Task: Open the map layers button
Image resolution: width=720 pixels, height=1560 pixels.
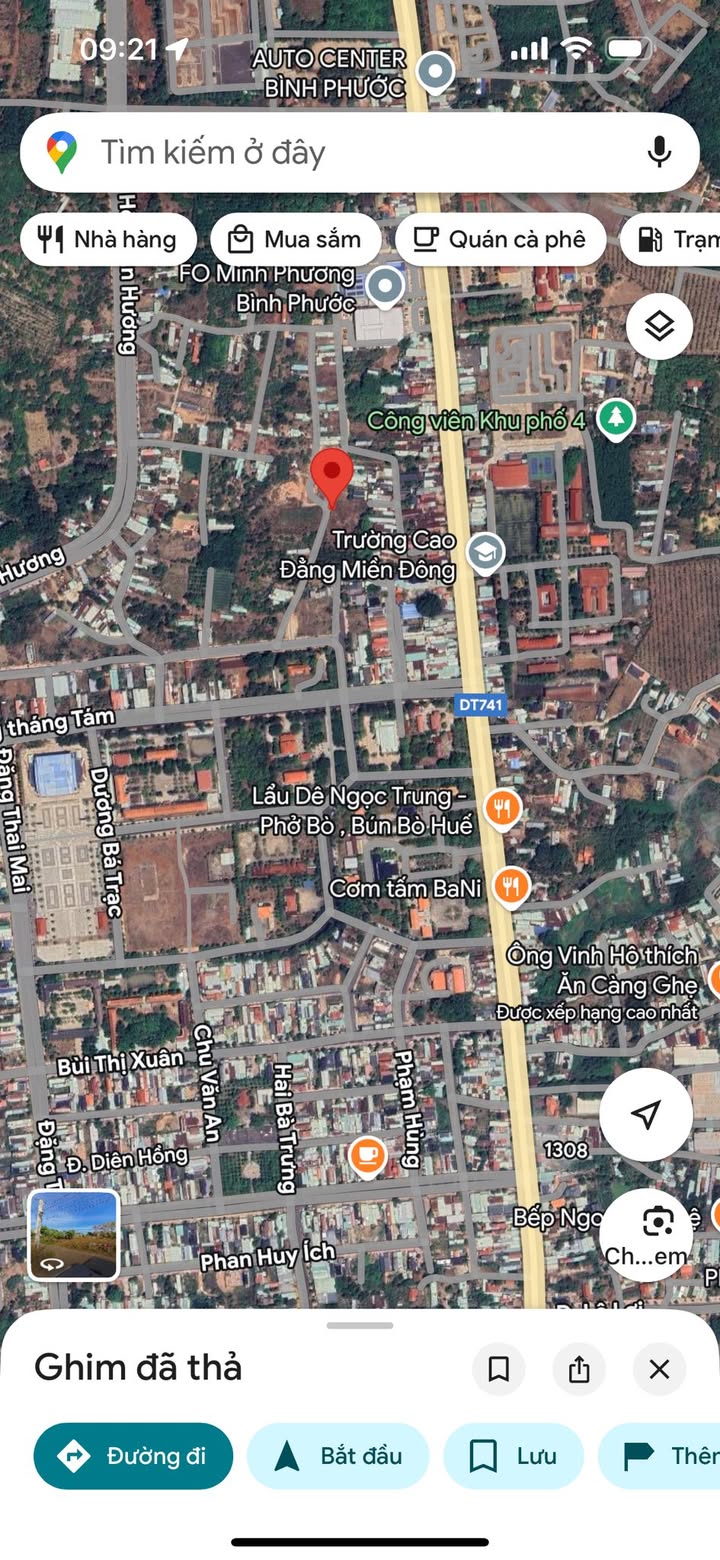Action: 659,326
